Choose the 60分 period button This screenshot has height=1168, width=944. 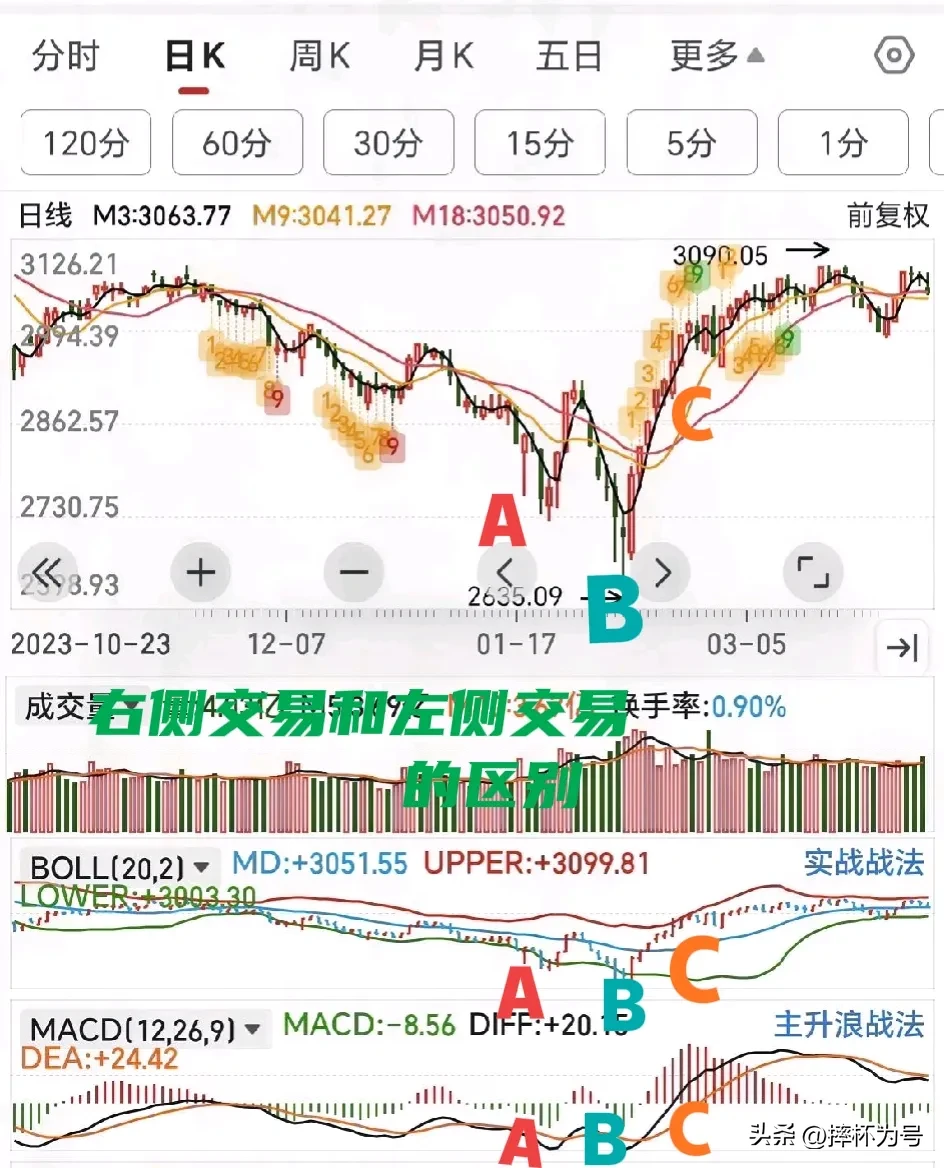[x=237, y=143]
